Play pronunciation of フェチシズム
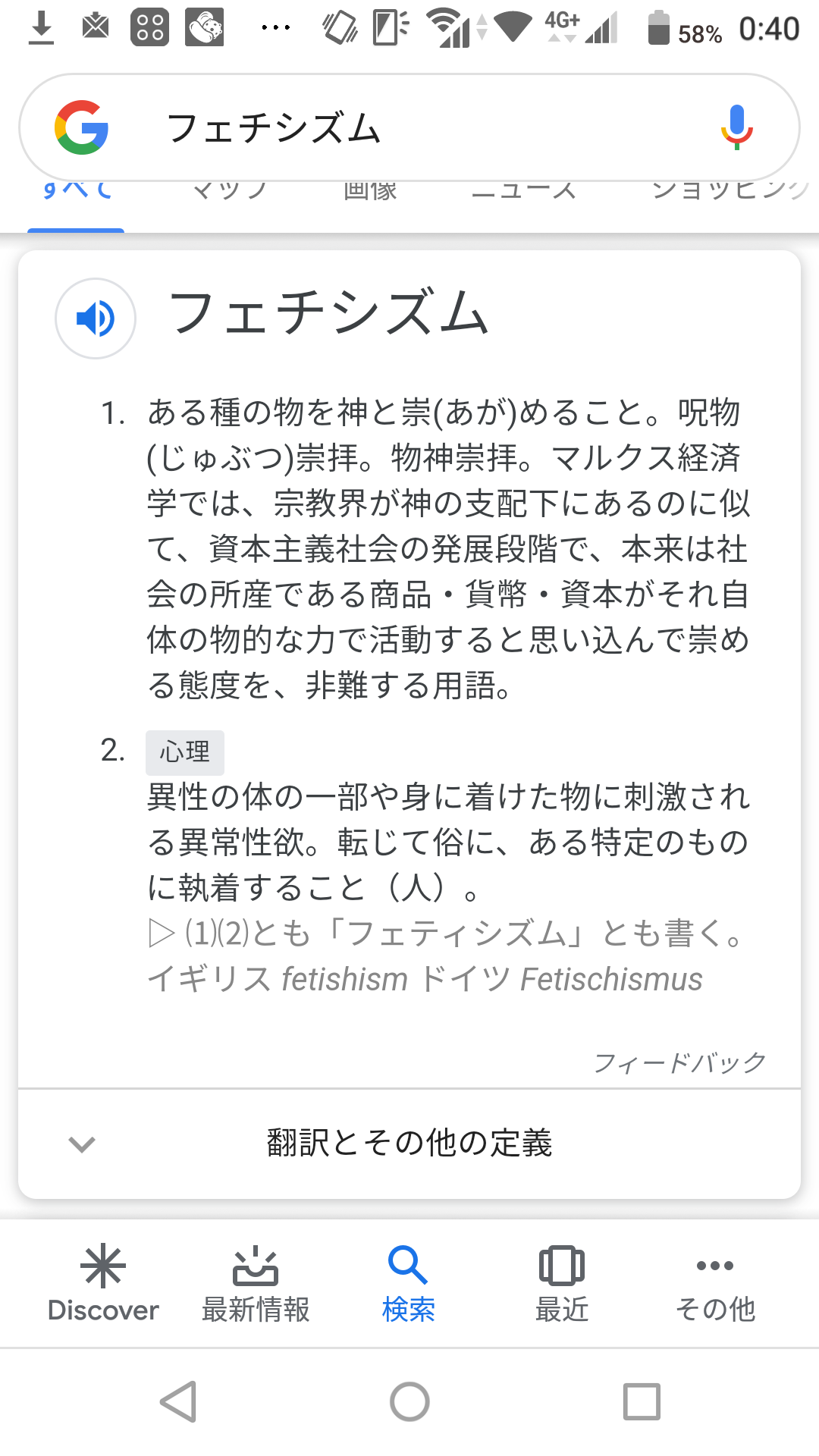The height and width of the screenshot is (1456, 819). (96, 318)
